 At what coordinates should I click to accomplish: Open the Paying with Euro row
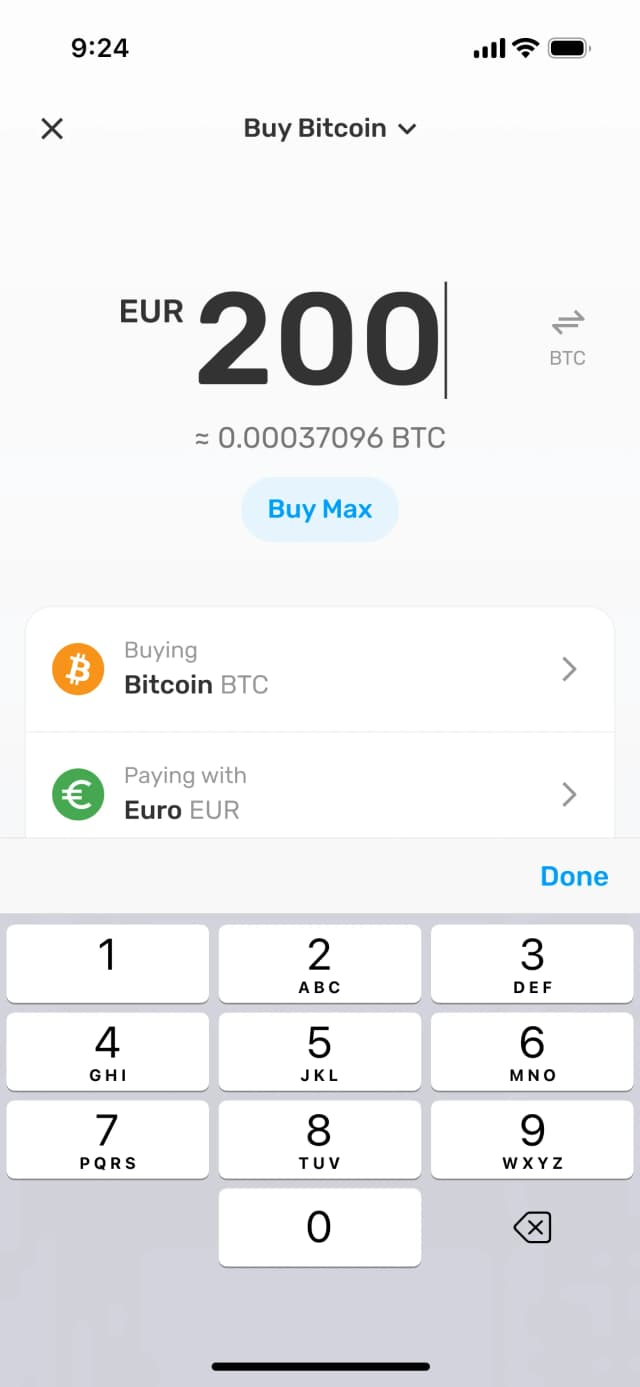pos(319,794)
